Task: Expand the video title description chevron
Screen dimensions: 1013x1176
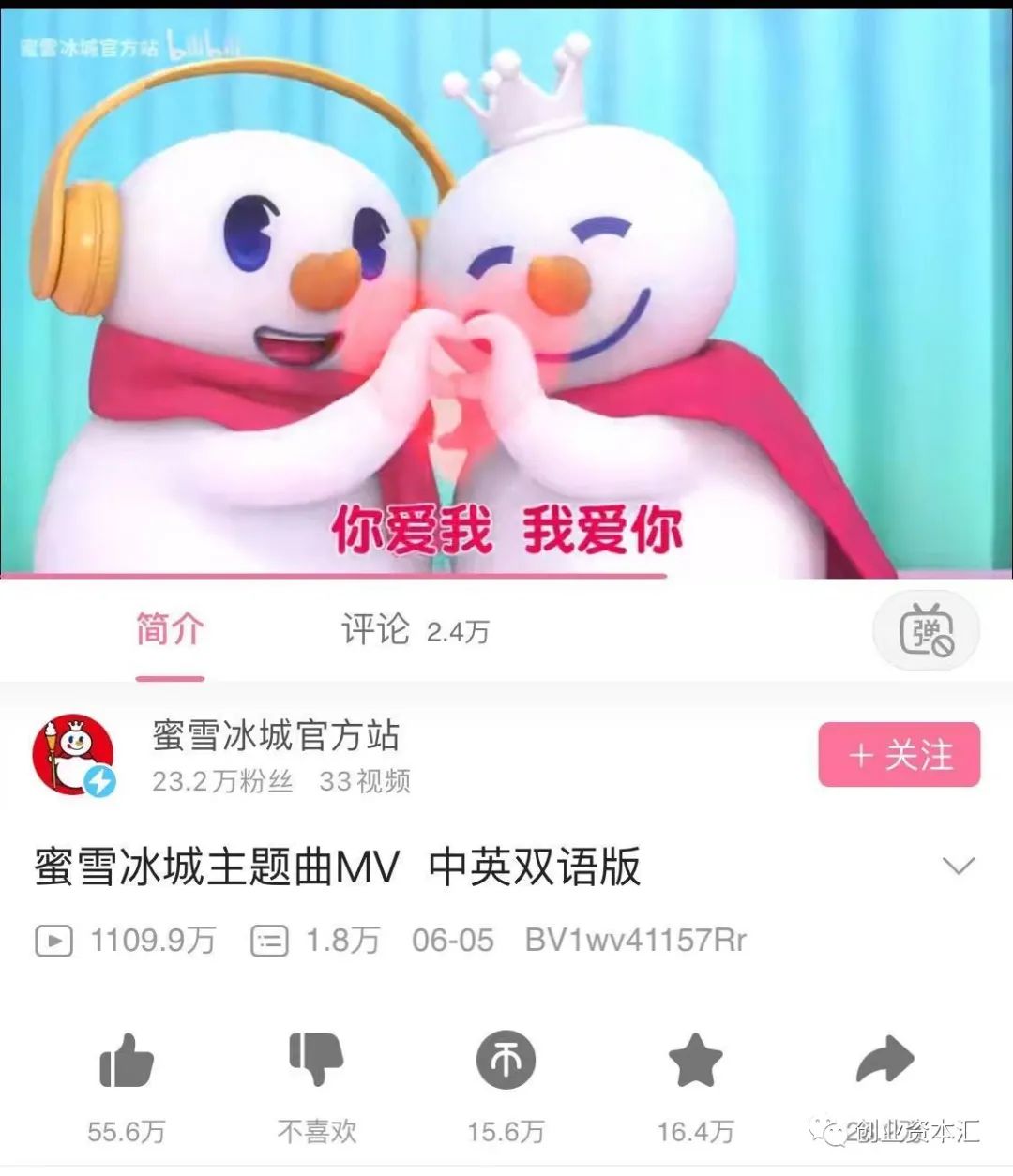Action: (x=959, y=866)
